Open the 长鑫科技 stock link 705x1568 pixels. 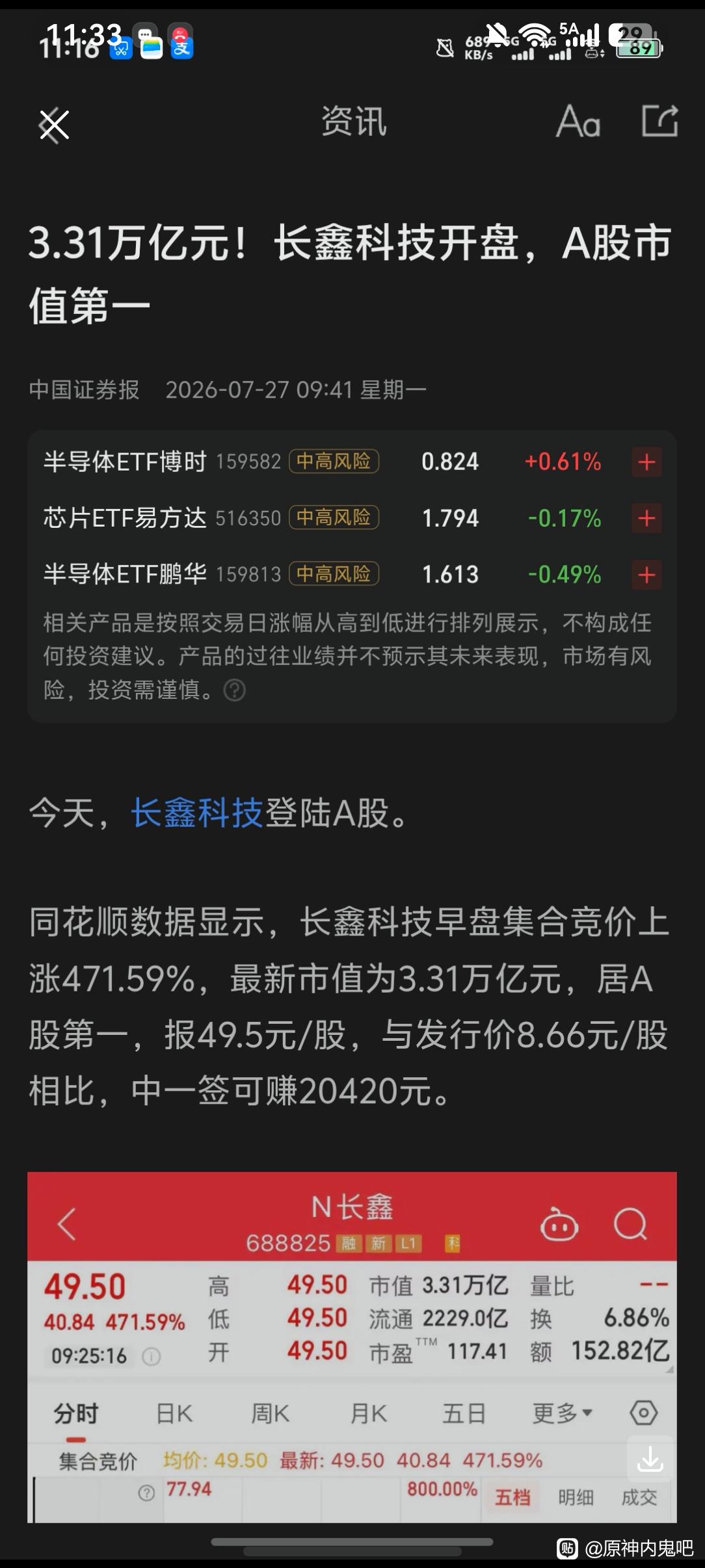[197, 813]
